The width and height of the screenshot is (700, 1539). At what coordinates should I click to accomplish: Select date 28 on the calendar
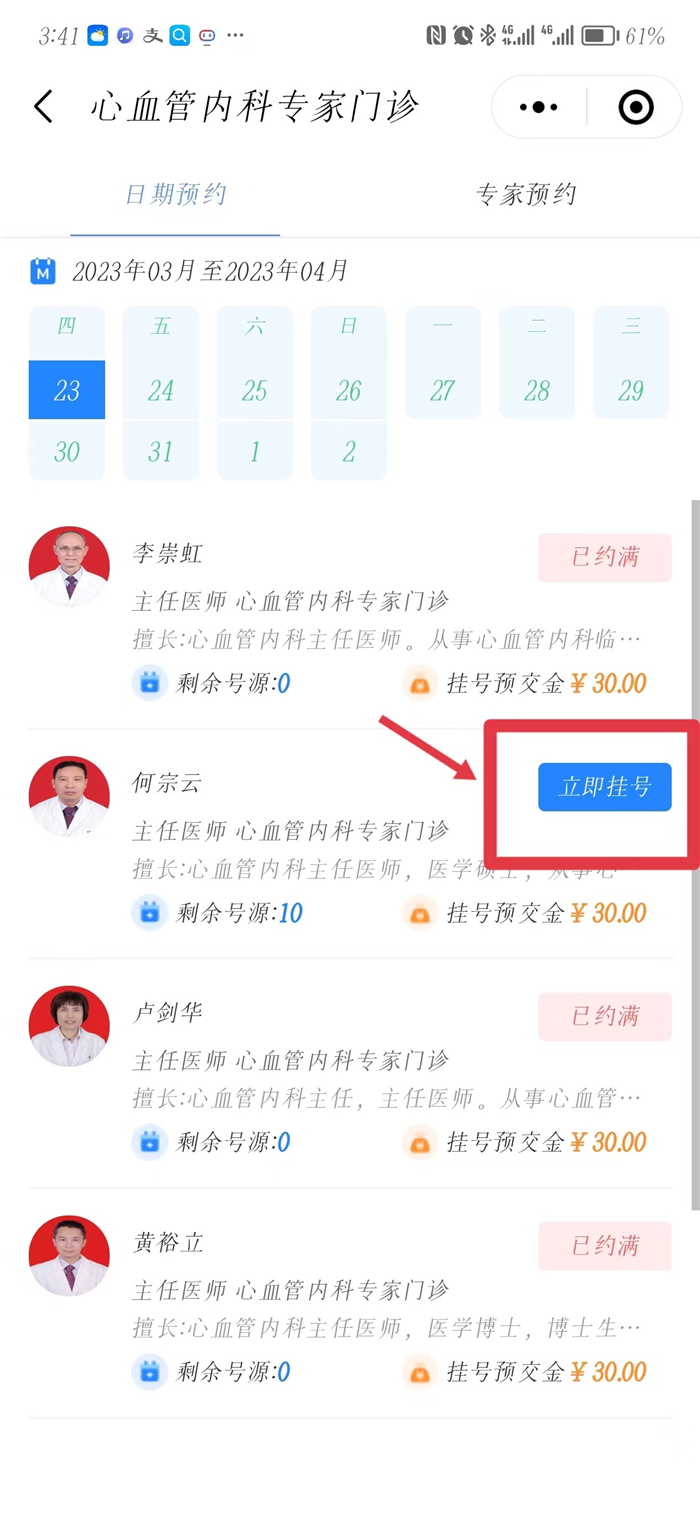point(537,390)
